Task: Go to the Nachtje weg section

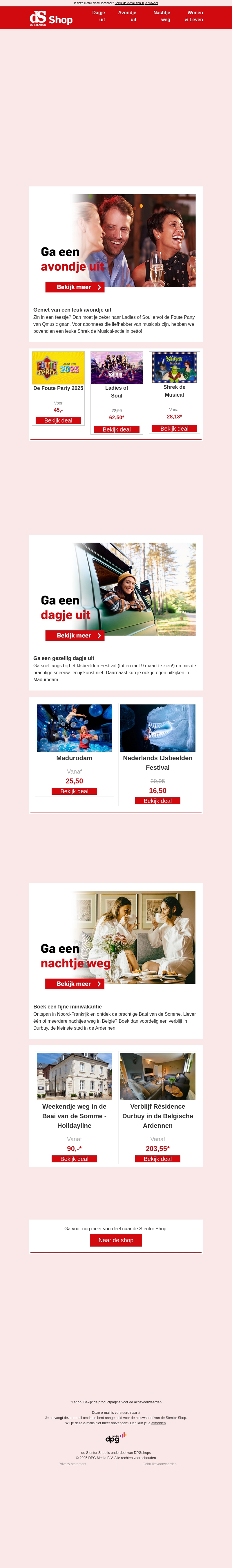Action: click(162, 16)
